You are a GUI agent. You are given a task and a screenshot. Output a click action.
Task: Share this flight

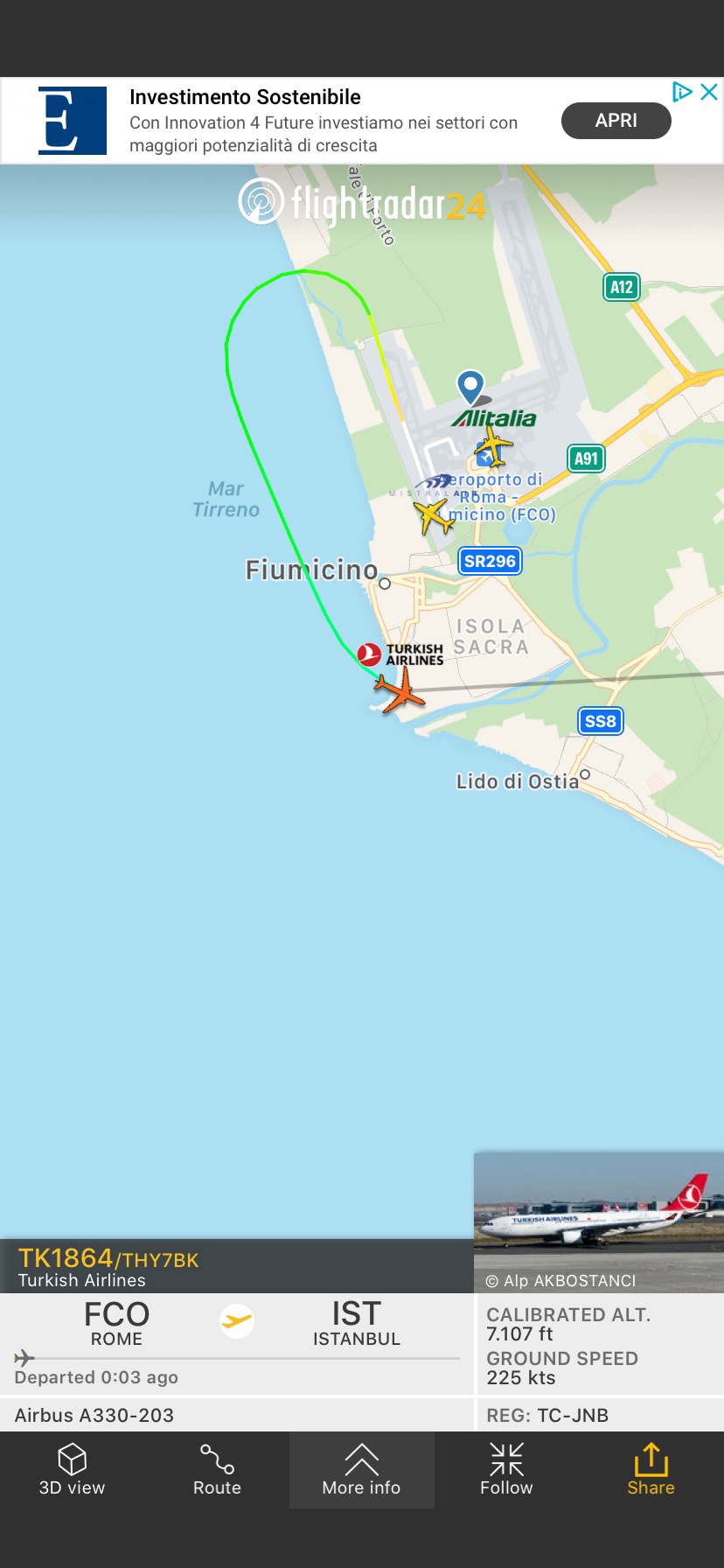651,1470
